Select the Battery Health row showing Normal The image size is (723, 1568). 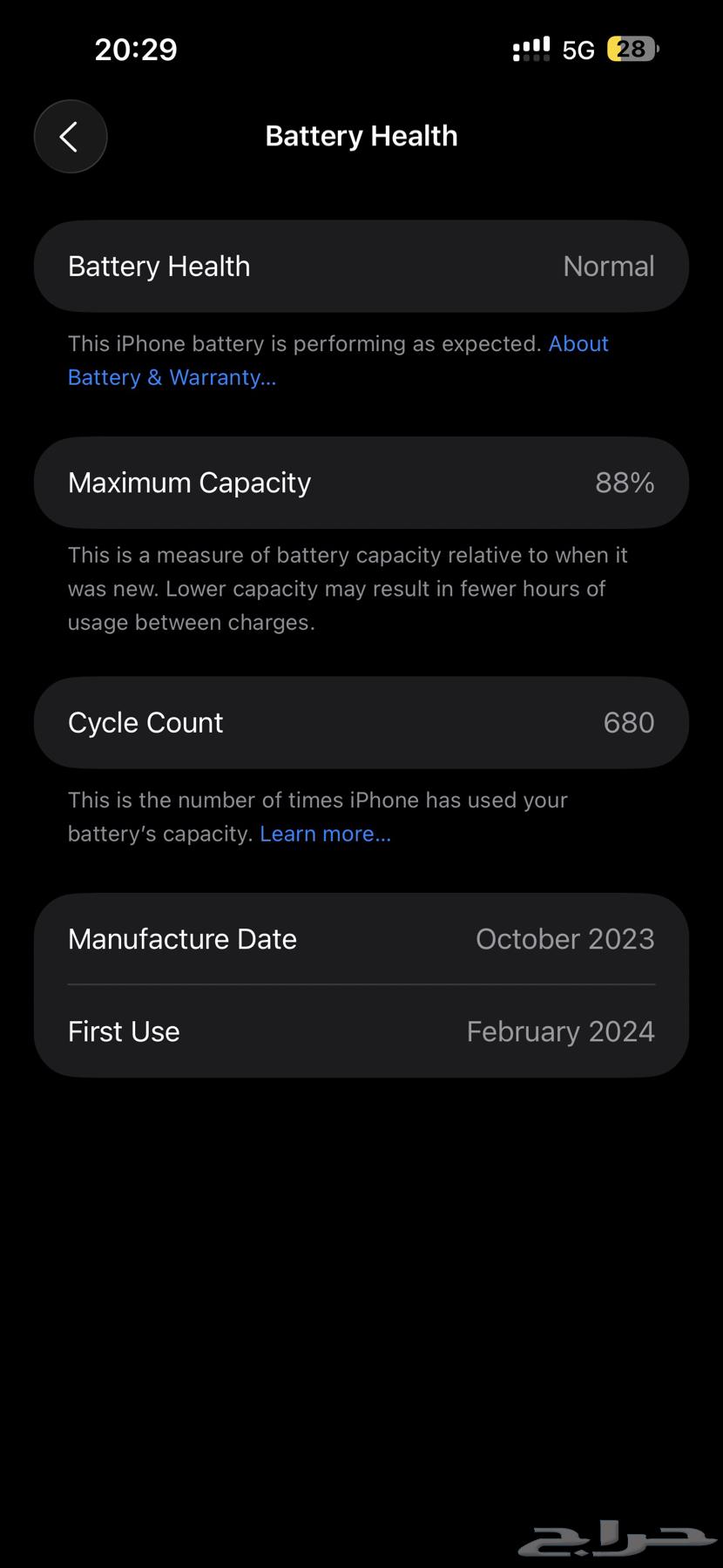pyautogui.click(x=361, y=266)
